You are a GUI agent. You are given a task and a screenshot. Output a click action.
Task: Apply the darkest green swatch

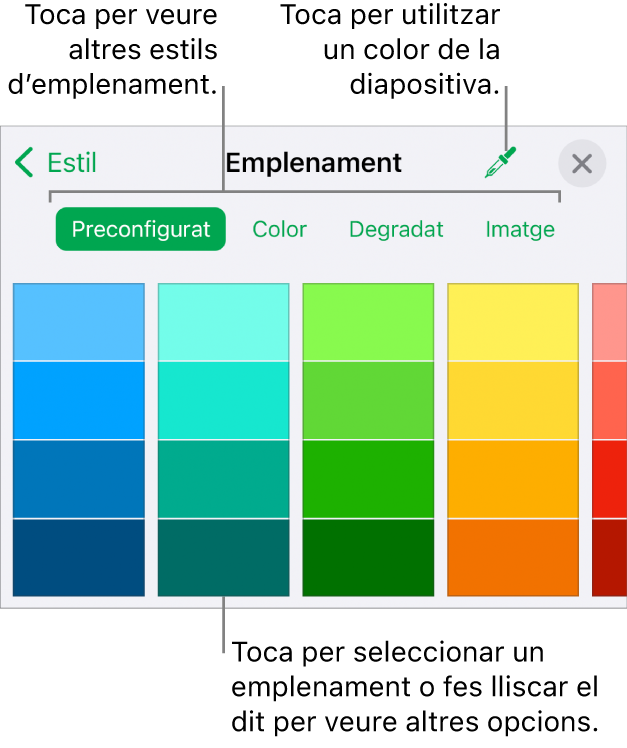[368, 557]
